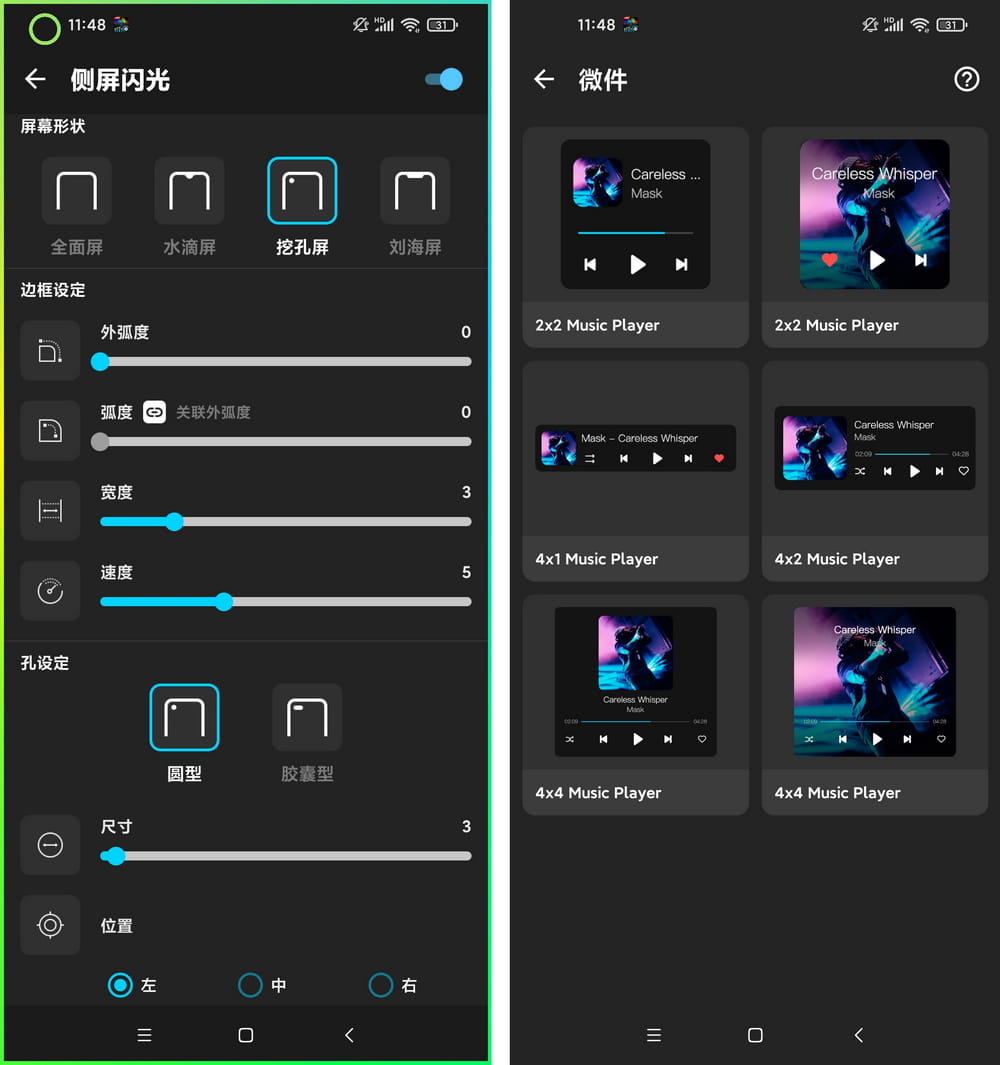1000x1065 pixels.
Task: Open help on the 微件 screen
Action: coord(966,79)
